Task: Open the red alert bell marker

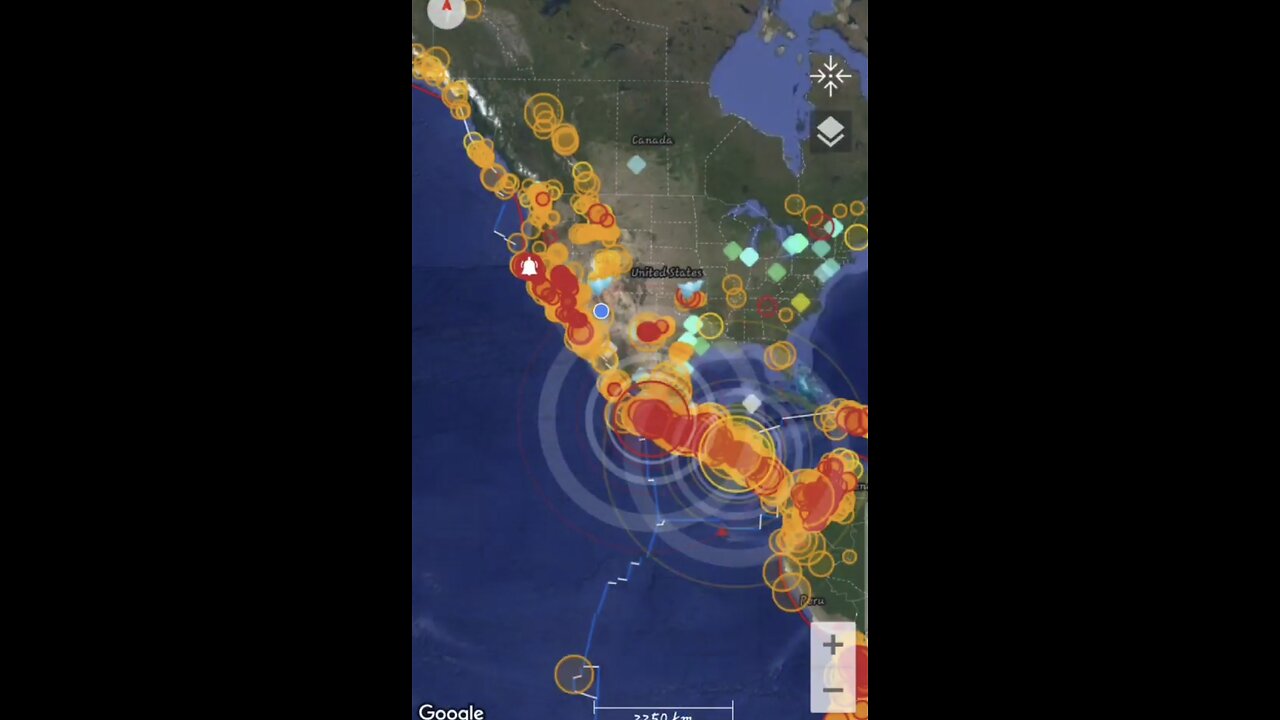Action: point(529,266)
